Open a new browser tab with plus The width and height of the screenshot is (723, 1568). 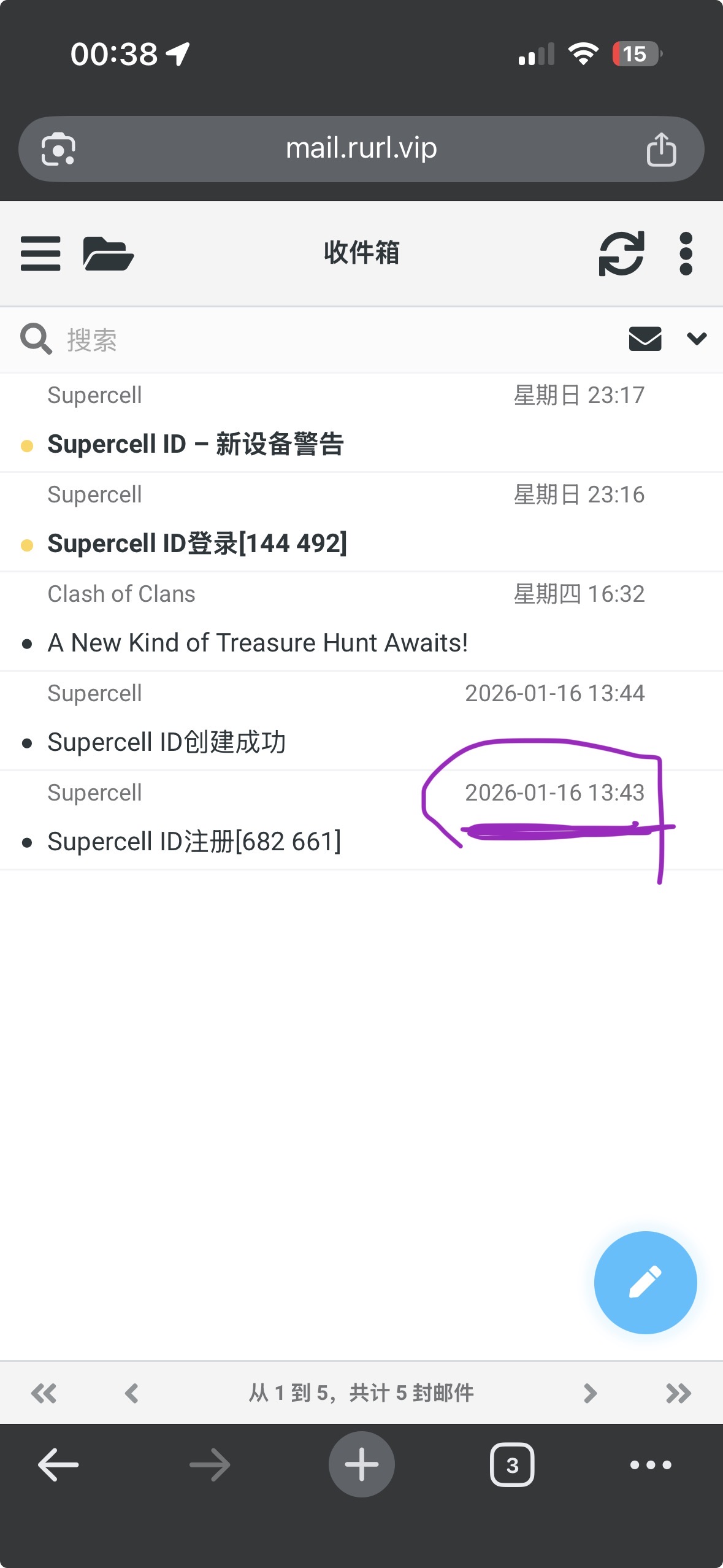click(361, 1464)
